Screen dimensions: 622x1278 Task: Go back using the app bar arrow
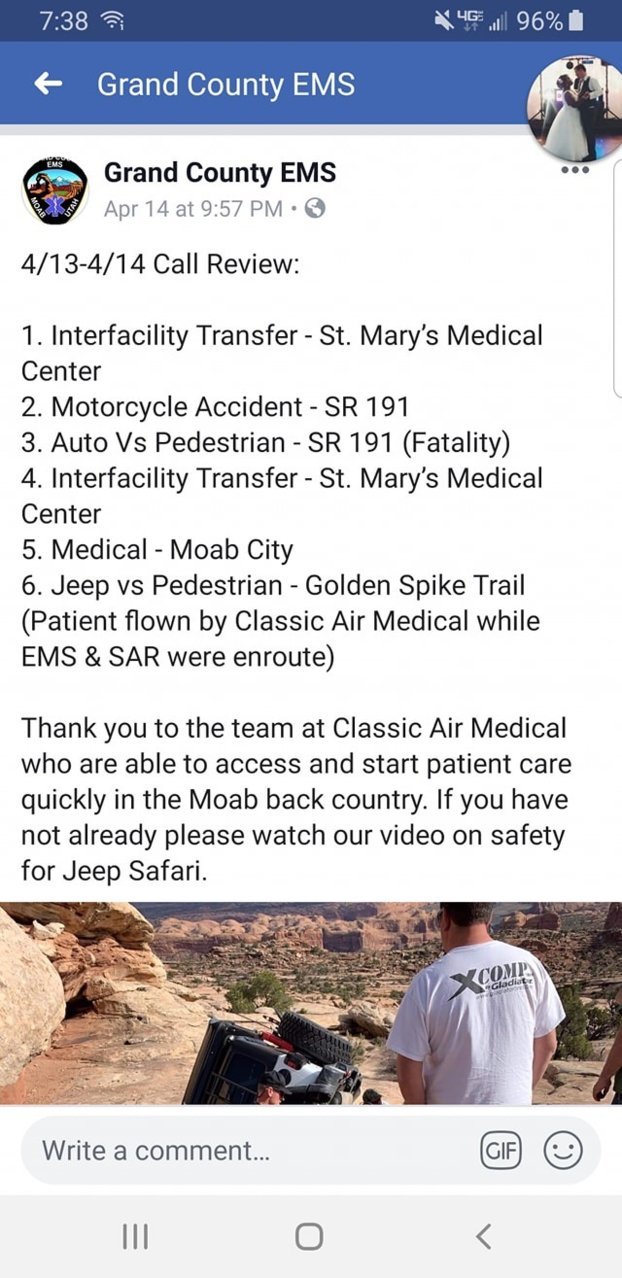tap(48, 85)
